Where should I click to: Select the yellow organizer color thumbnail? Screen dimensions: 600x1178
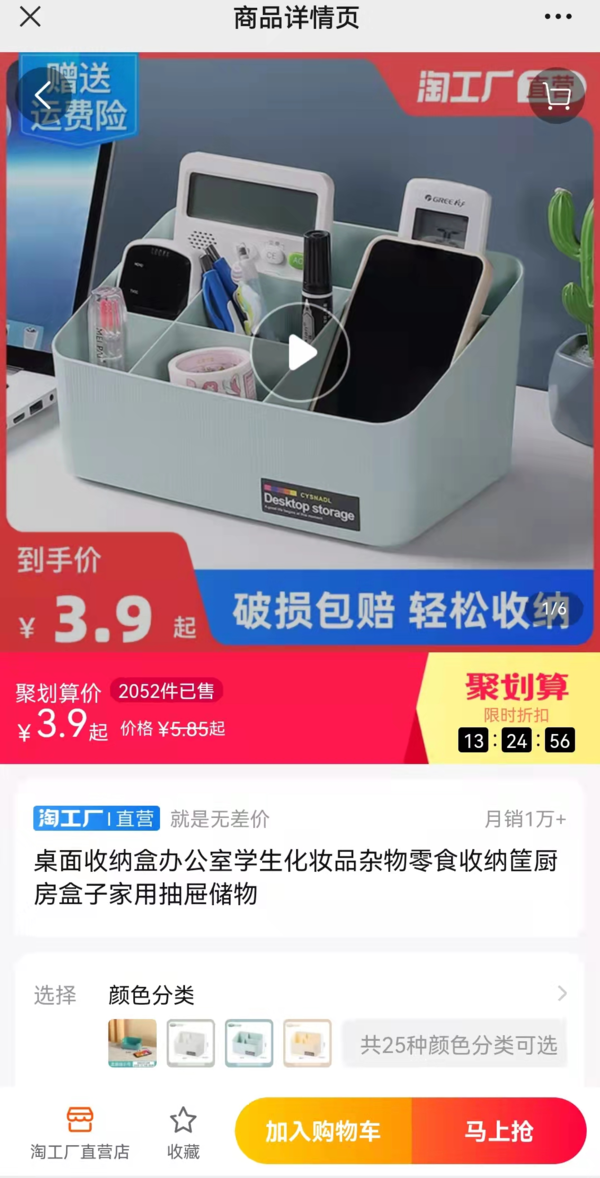tap(307, 1043)
